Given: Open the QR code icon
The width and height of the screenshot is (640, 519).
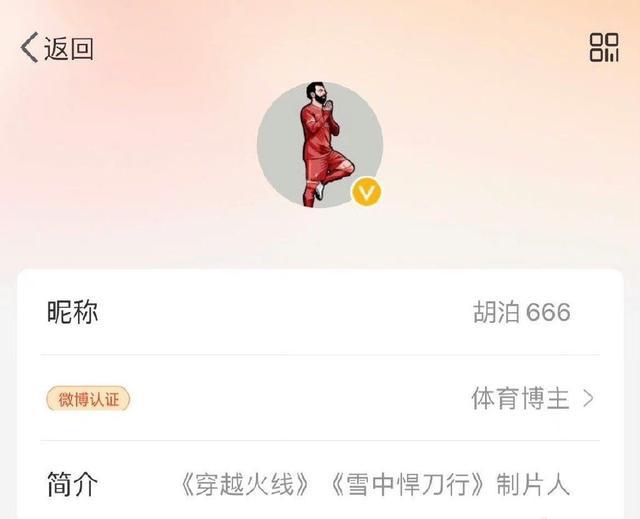Looking at the screenshot, I should click(x=603, y=47).
